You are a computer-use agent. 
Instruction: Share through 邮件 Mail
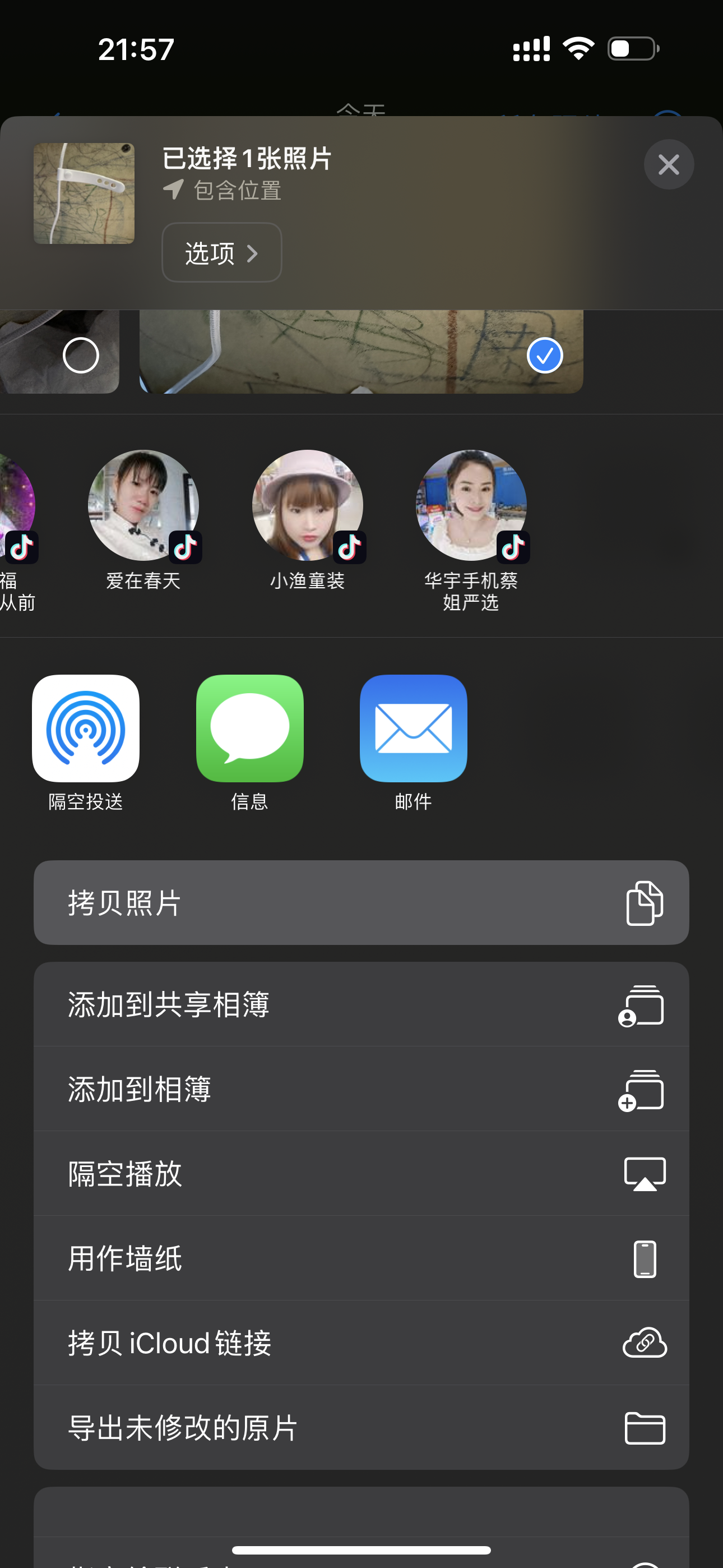[x=413, y=728]
